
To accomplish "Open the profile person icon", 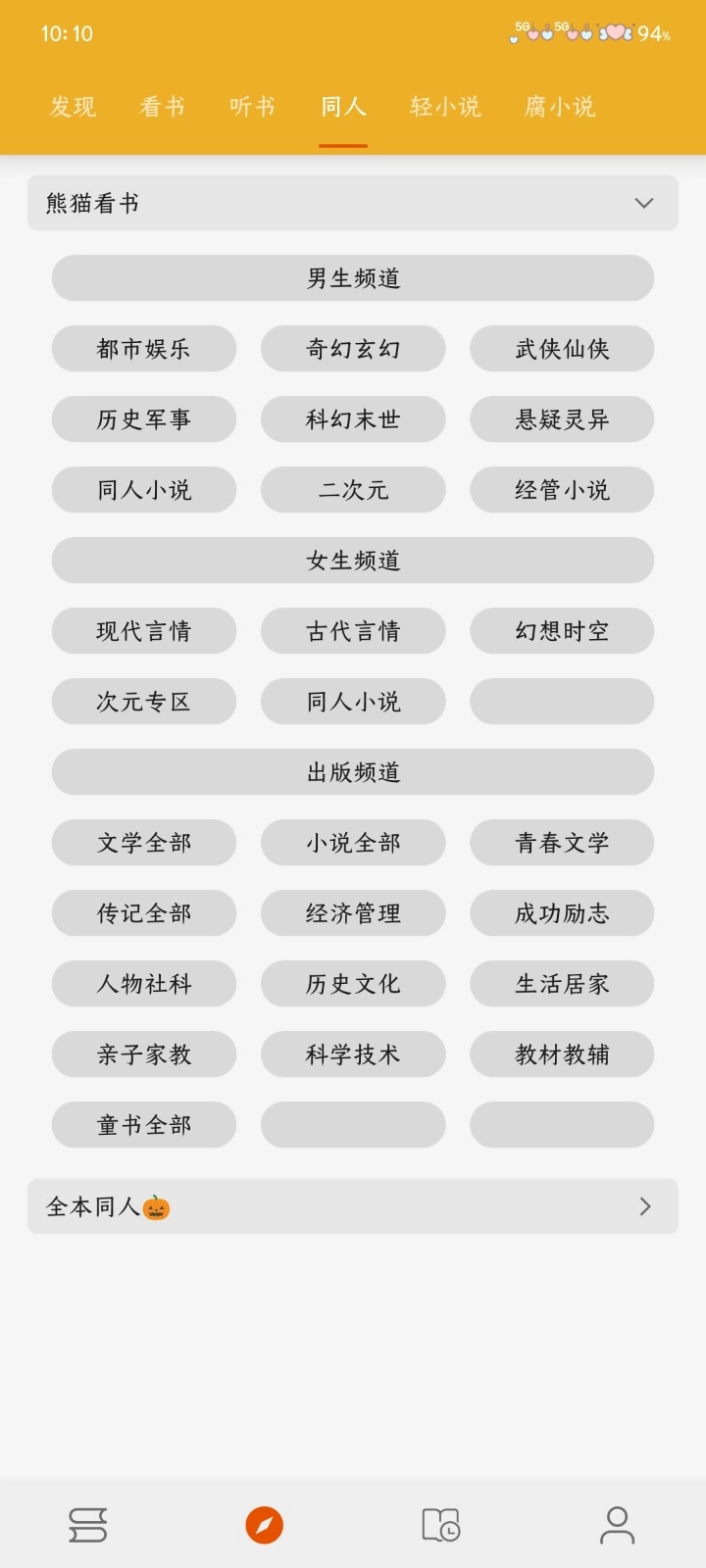I will (x=616, y=1525).
